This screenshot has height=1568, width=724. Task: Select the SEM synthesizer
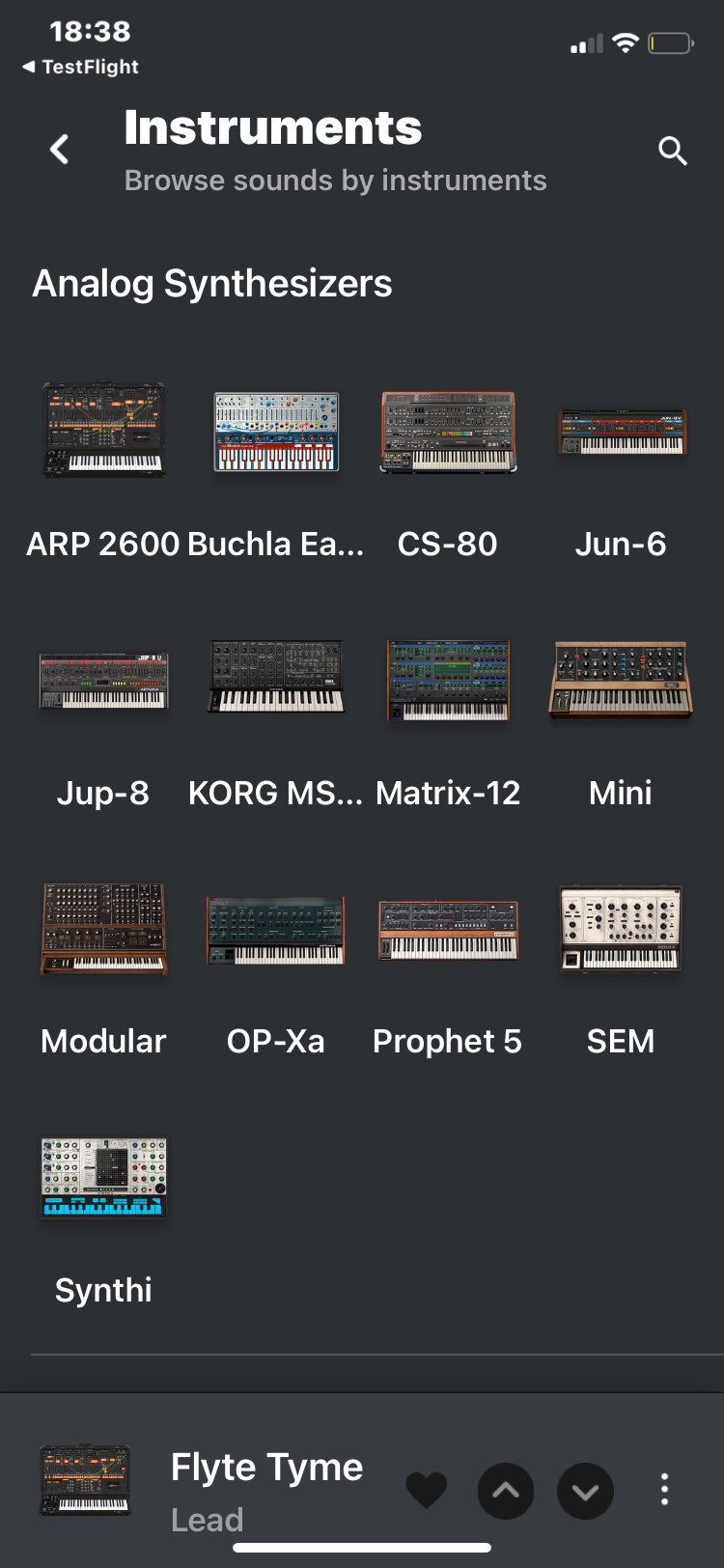(x=621, y=929)
